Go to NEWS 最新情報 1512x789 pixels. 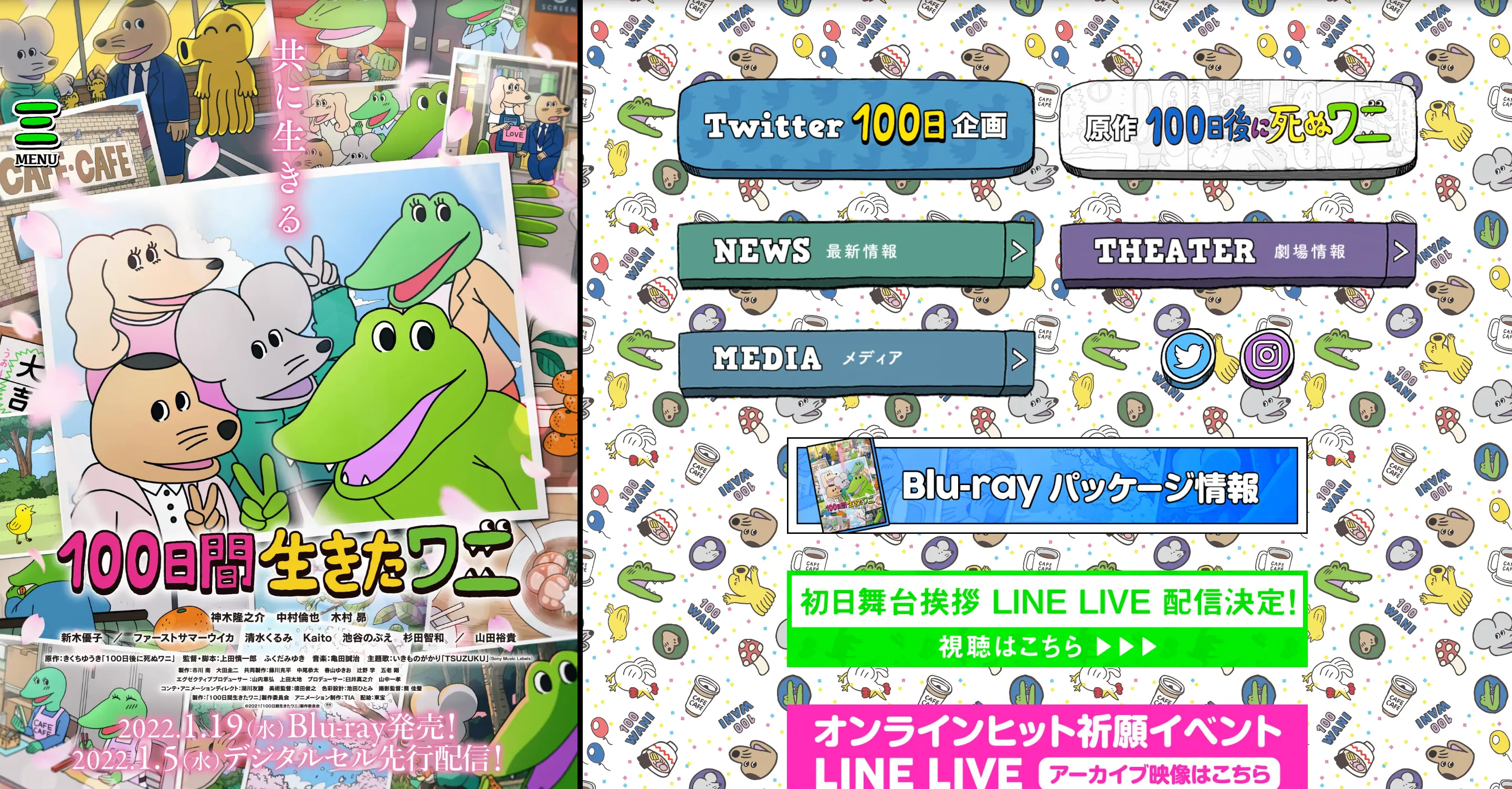(855, 253)
